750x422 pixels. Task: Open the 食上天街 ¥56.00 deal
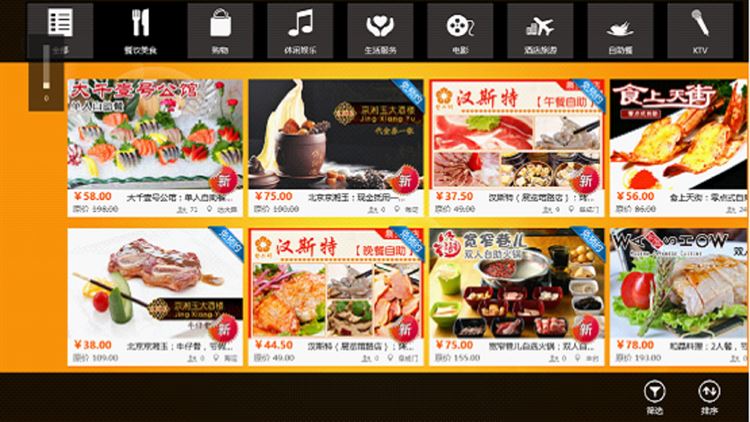coord(678,147)
